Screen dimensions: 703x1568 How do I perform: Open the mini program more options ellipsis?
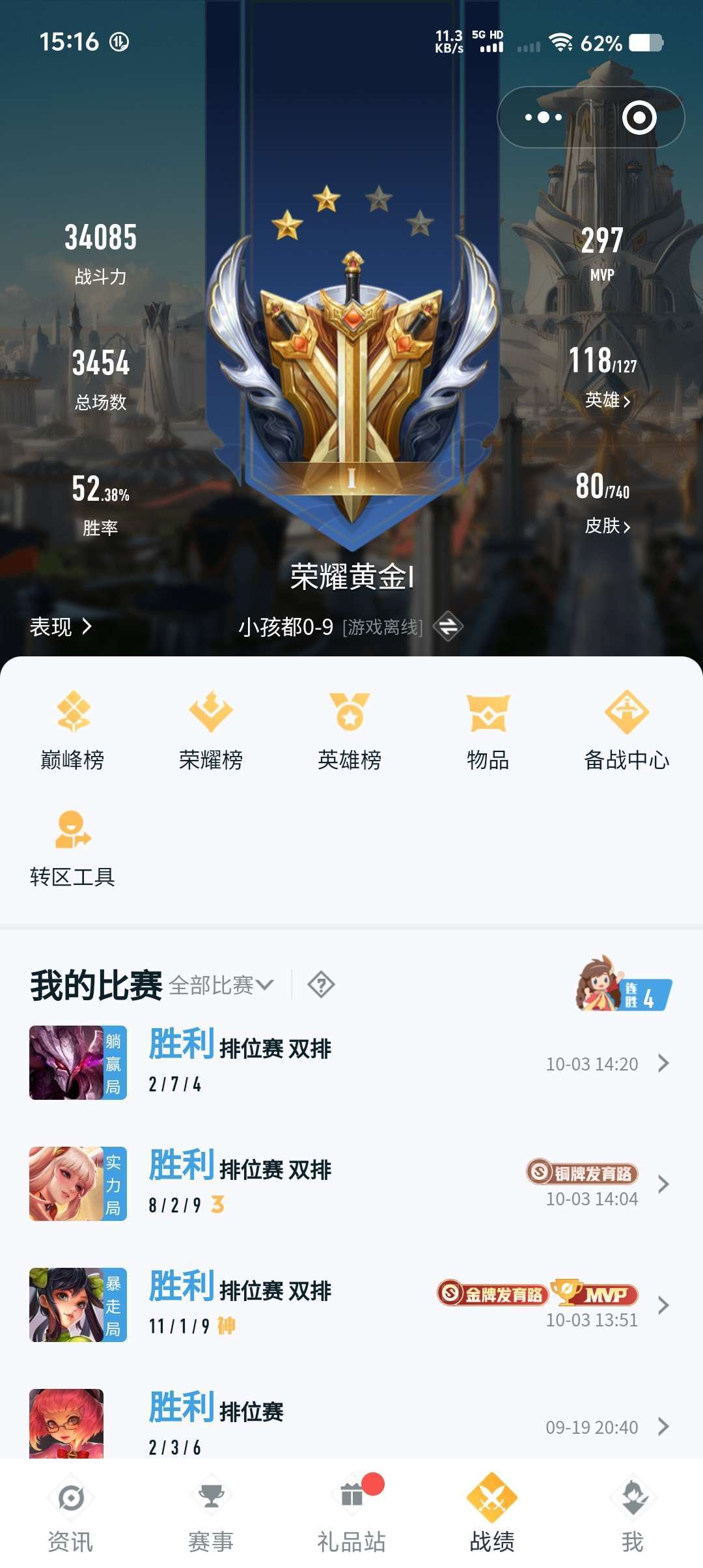click(545, 117)
